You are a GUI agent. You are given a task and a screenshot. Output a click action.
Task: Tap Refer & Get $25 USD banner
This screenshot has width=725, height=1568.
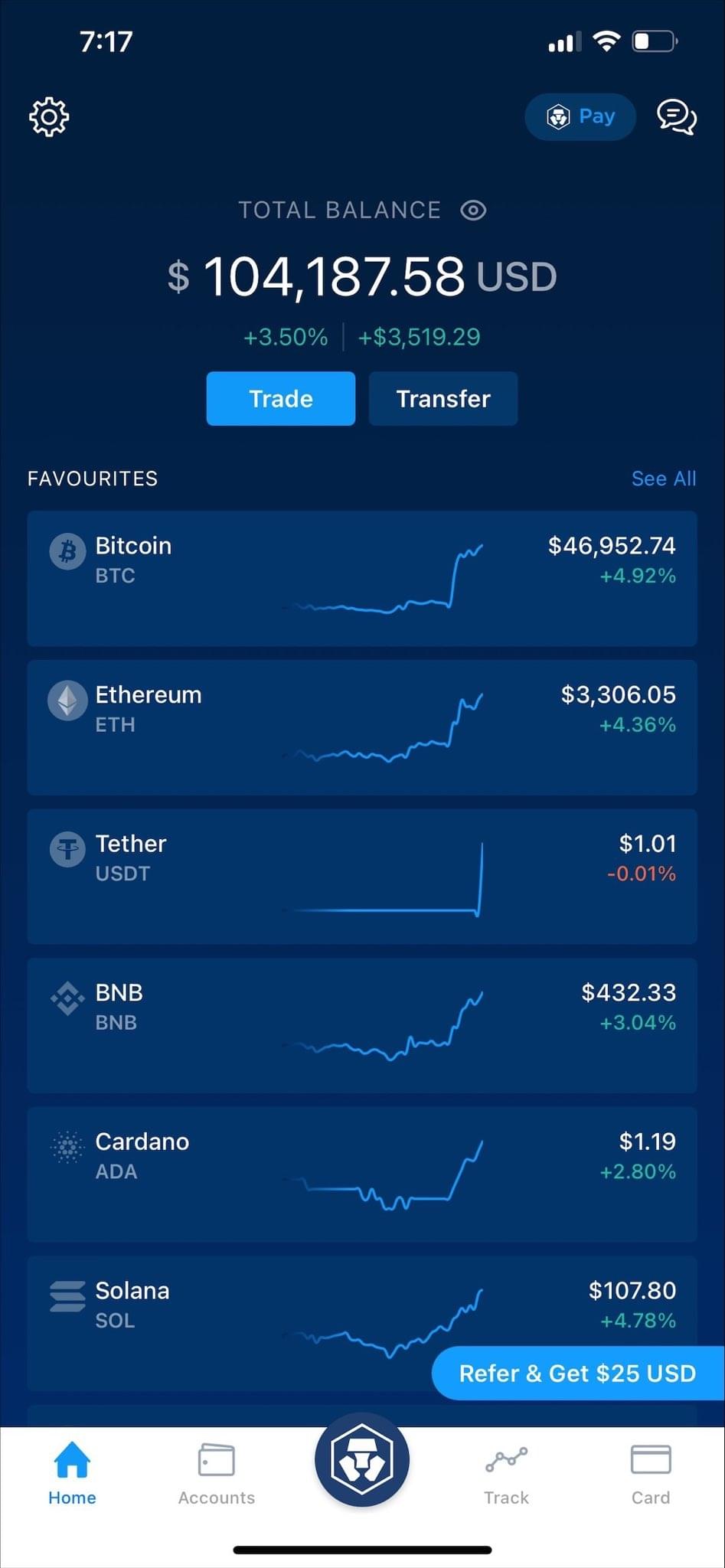point(577,1373)
